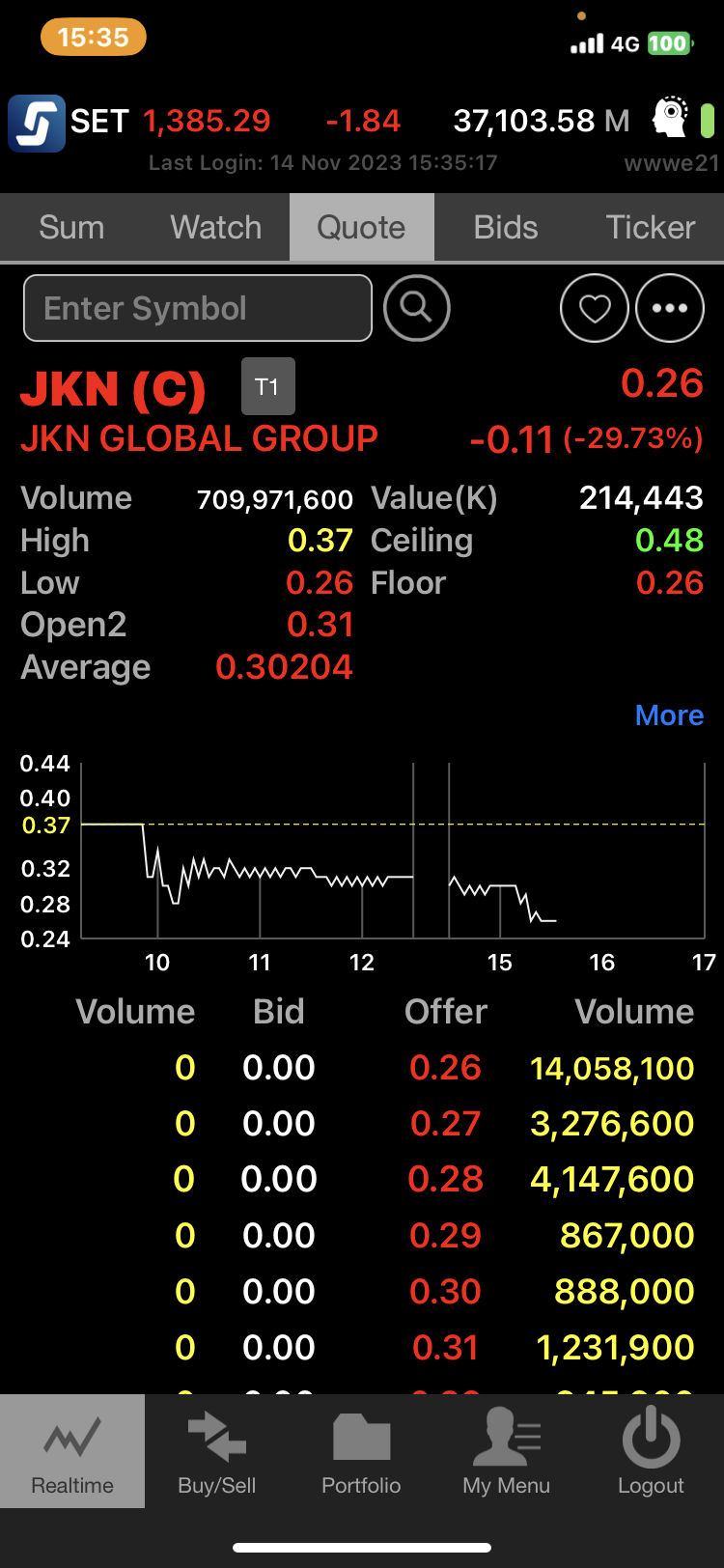The height and width of the screenshot is (1568, 724).
Task: Go to the Ticker tab
Action: pyautogui.click(x=651, y=228)
